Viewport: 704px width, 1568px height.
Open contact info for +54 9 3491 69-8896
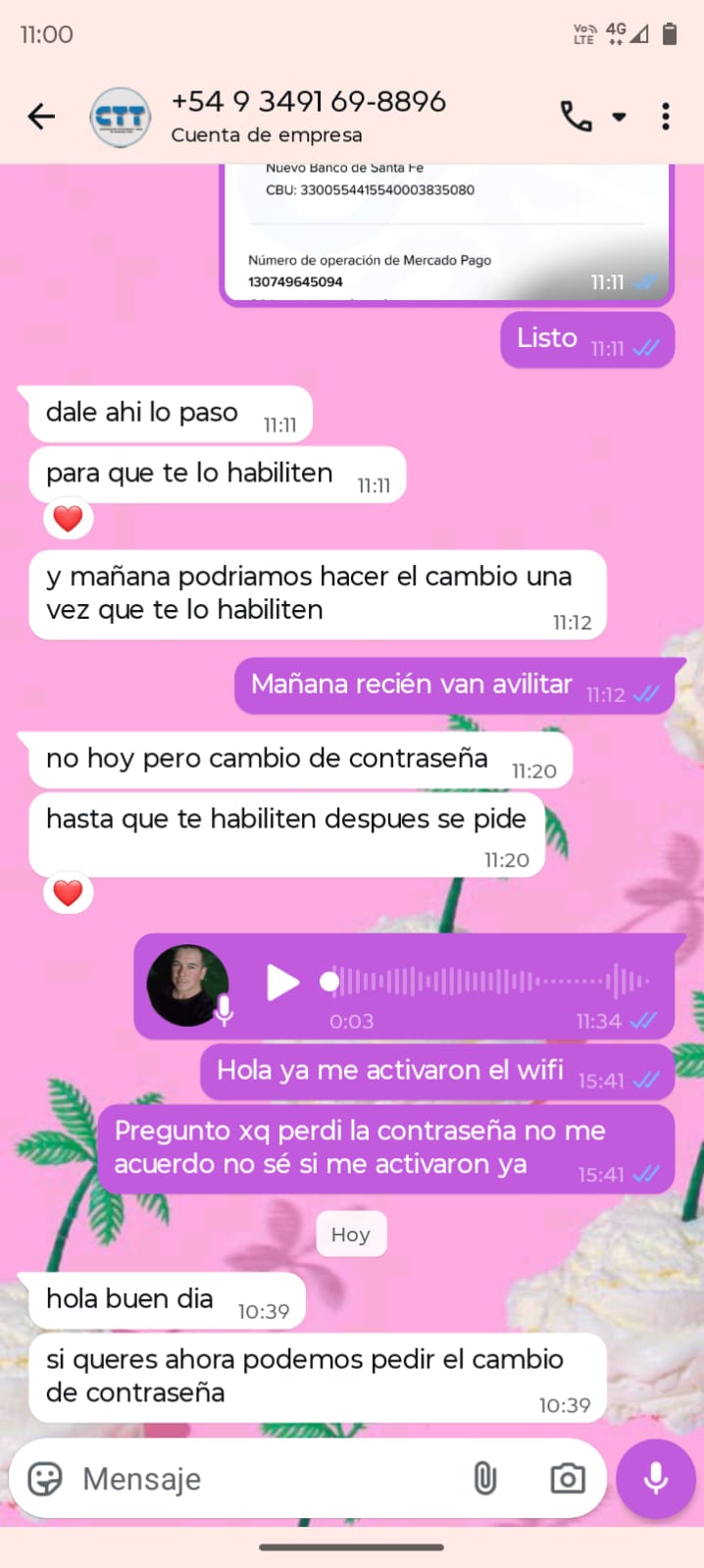click(x=308, y=116)
